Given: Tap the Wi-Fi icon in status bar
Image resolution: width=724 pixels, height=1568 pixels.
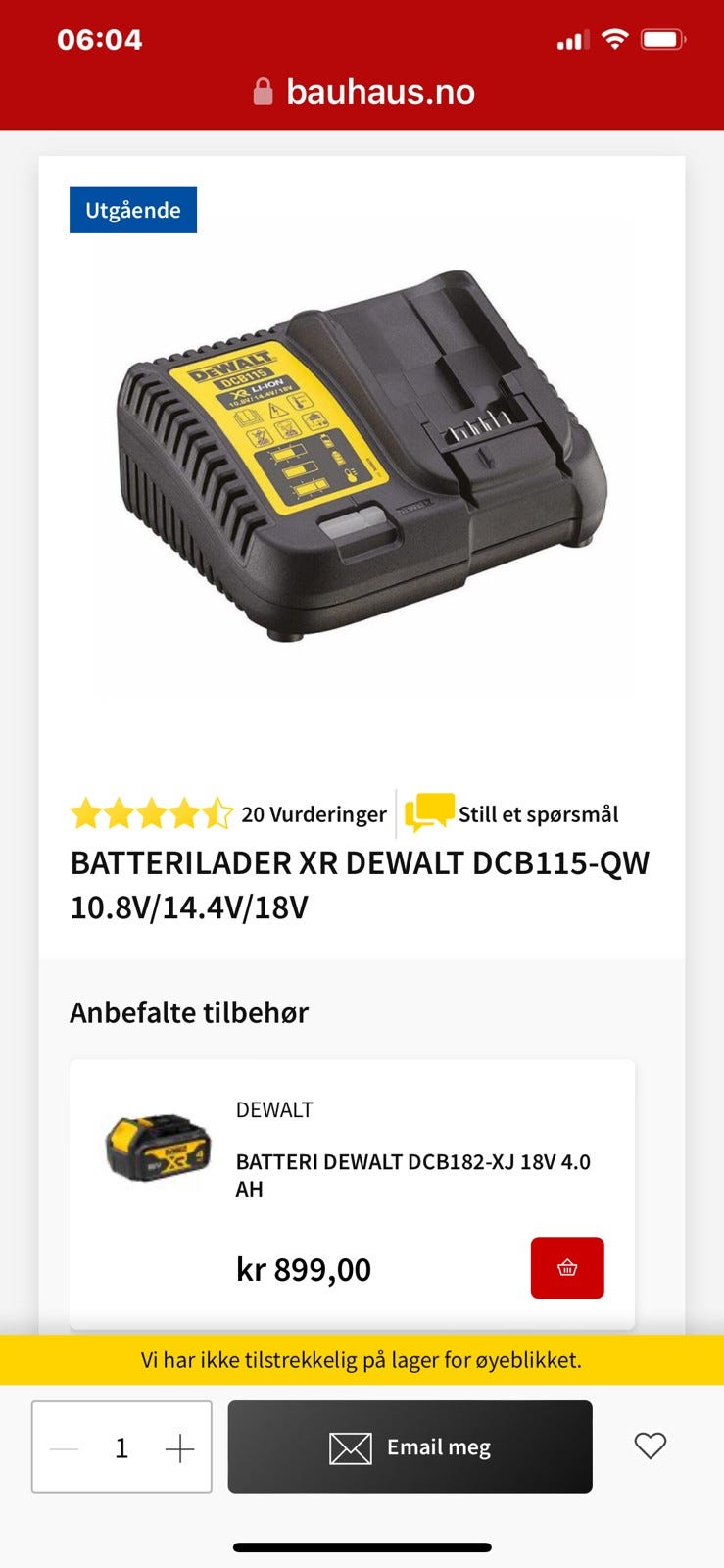Looking at the screenshot, I should [x=615, y=39].
